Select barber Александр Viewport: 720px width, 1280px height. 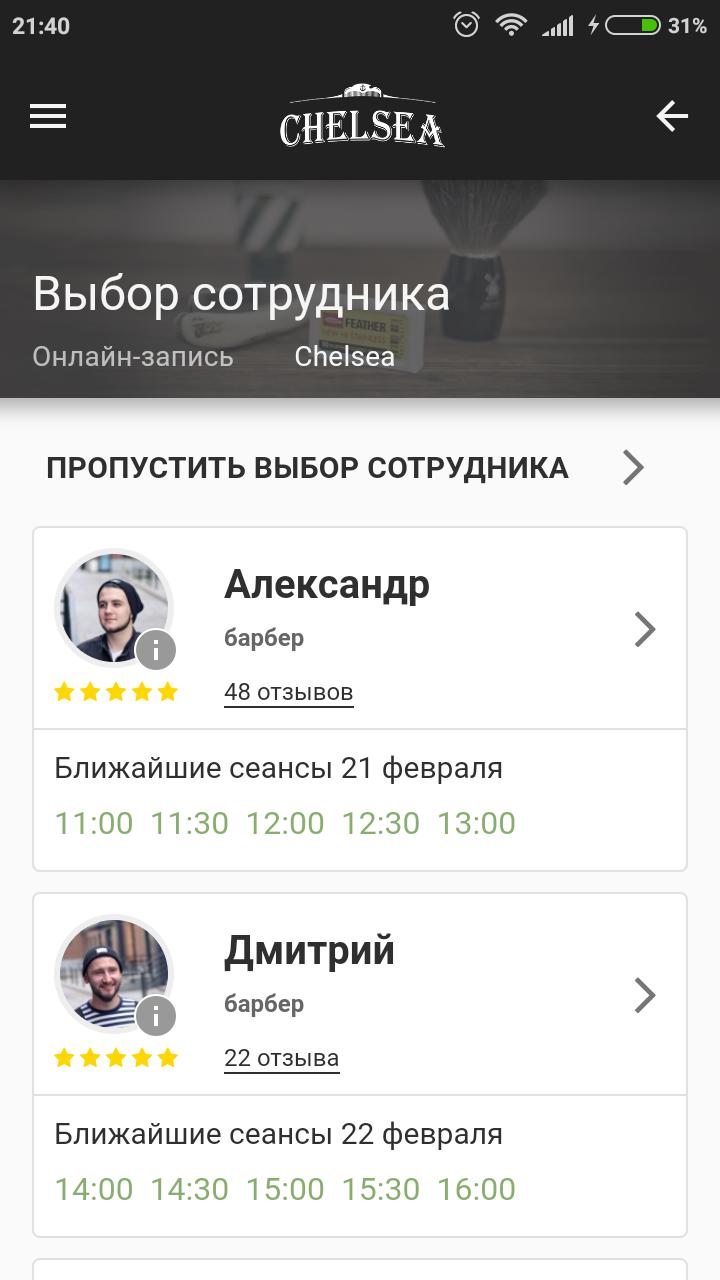pyautogui.click(x=644, y=630)
